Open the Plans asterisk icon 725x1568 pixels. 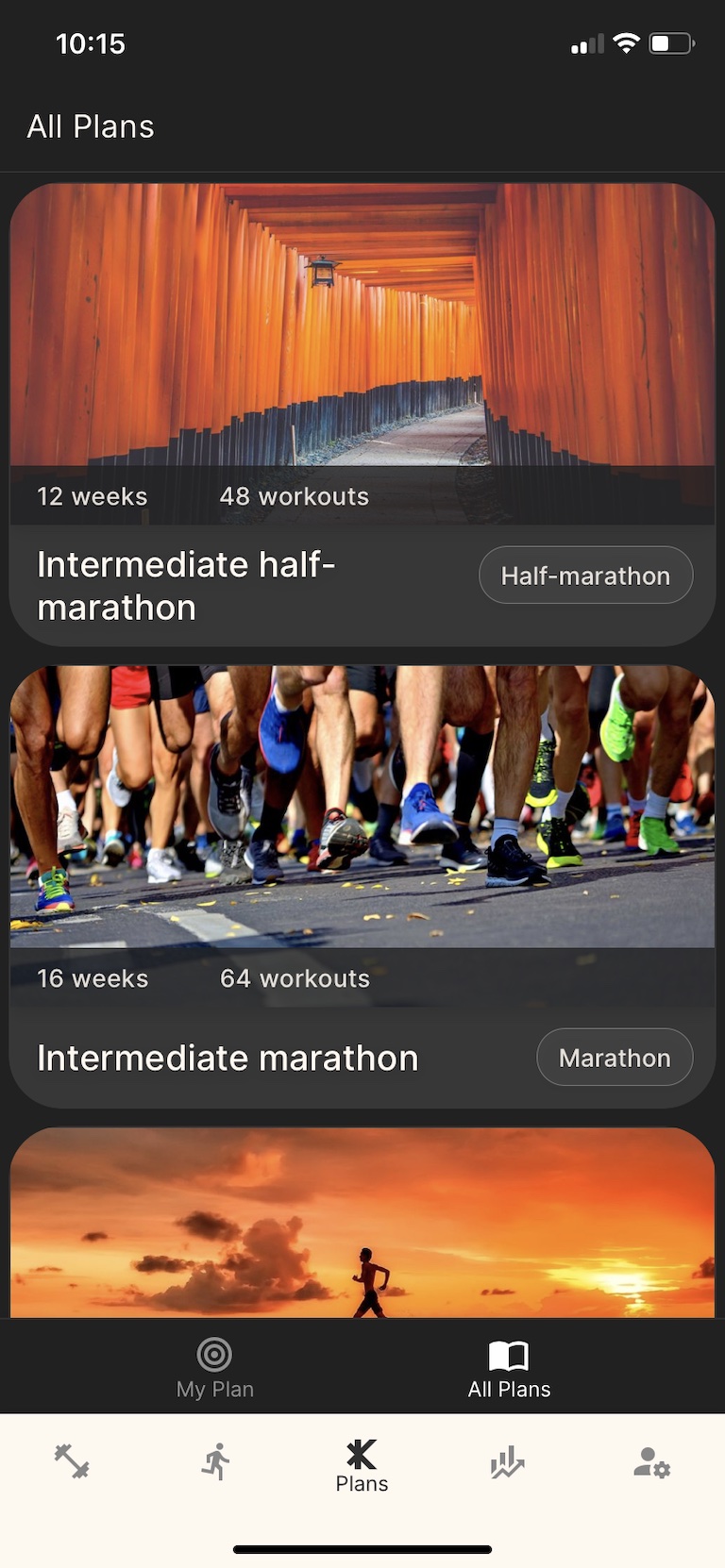coord(362,1456)
